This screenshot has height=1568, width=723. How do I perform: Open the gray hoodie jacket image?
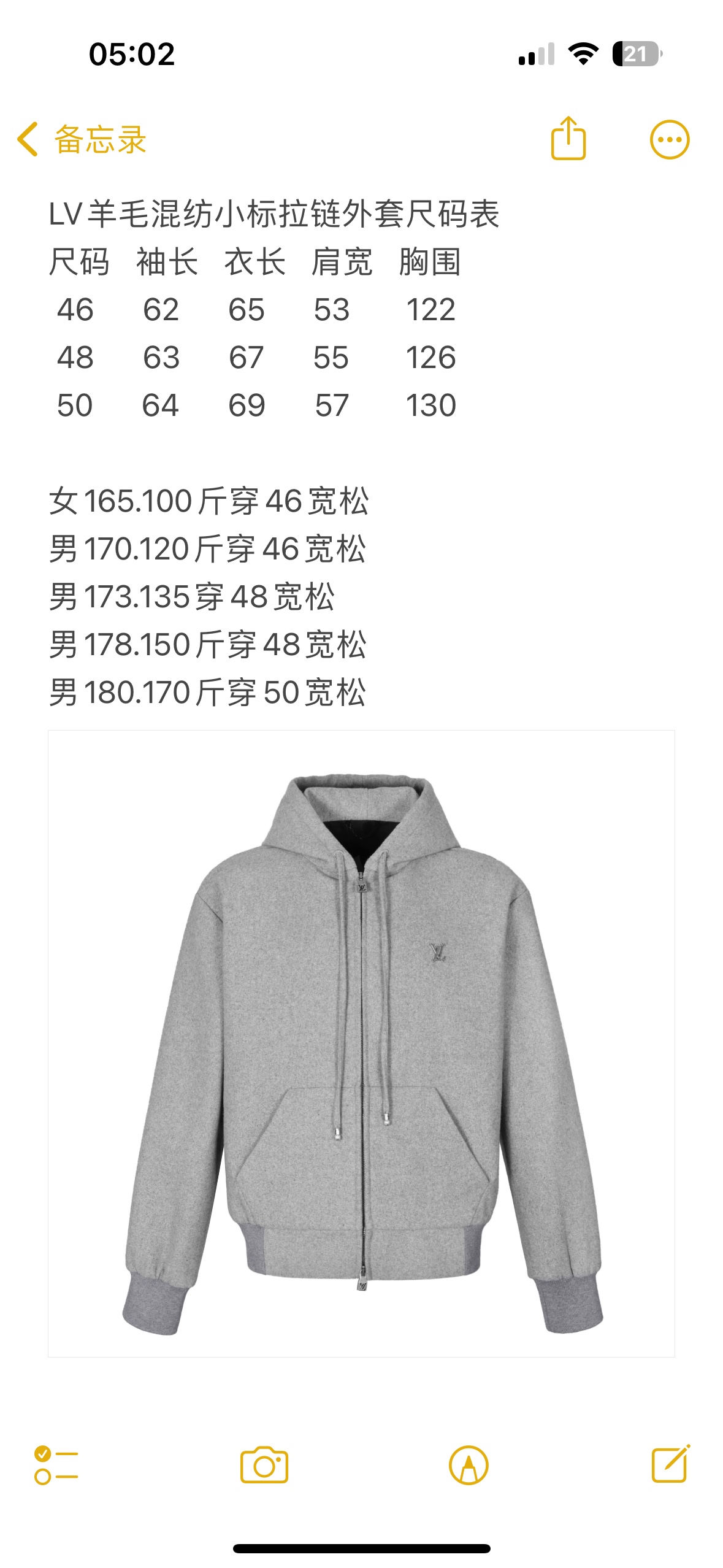point(361,1043)
